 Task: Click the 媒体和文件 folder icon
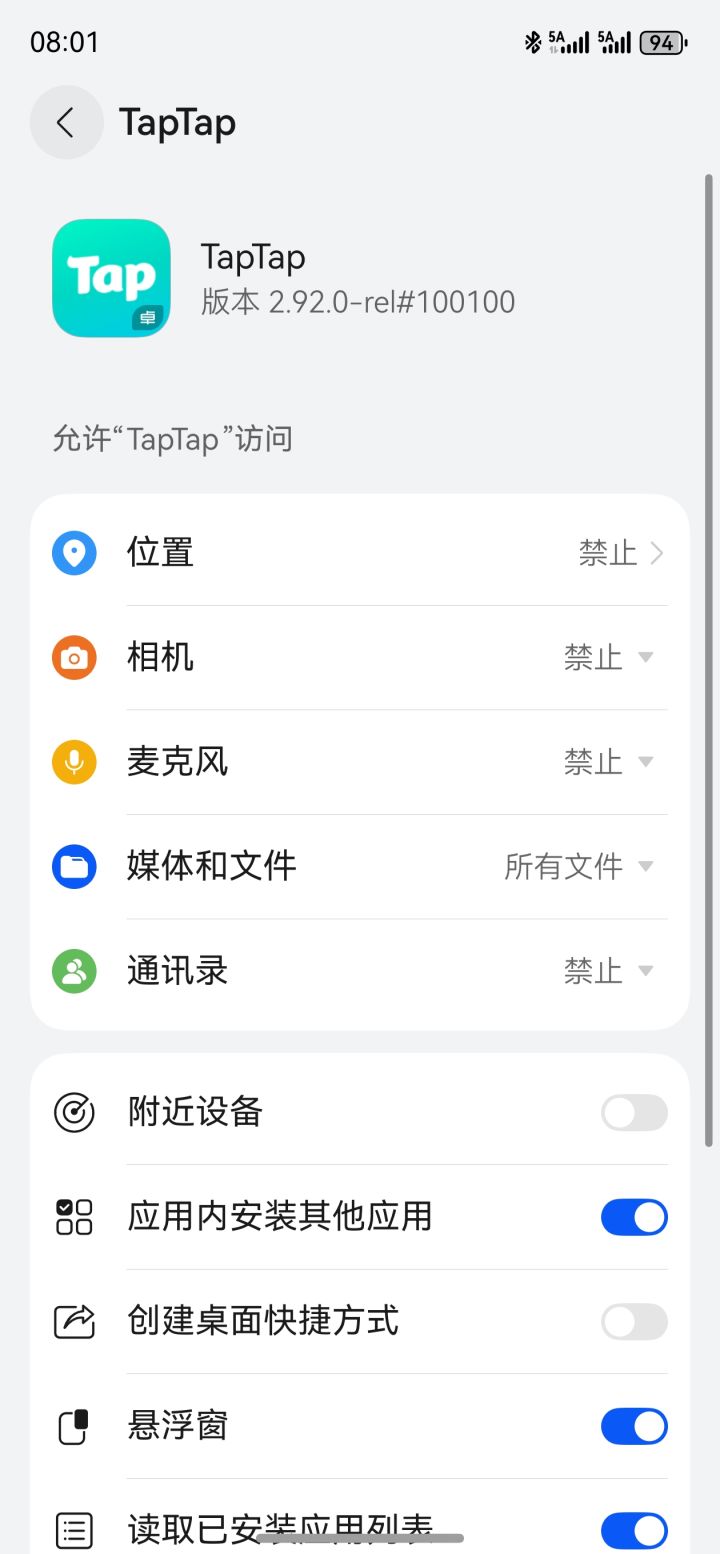tap(72, 866)
